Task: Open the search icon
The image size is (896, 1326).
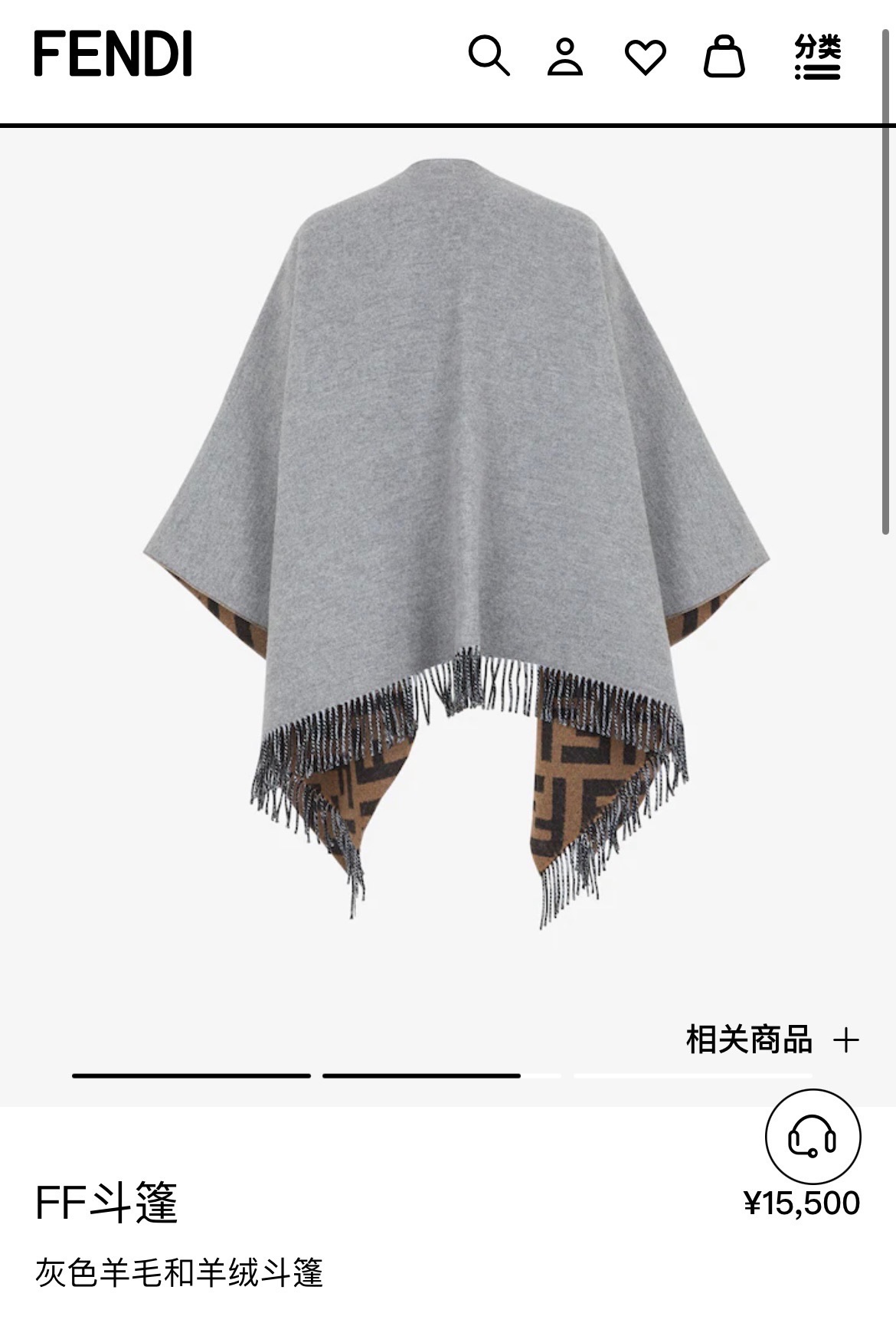Action: 489,55
